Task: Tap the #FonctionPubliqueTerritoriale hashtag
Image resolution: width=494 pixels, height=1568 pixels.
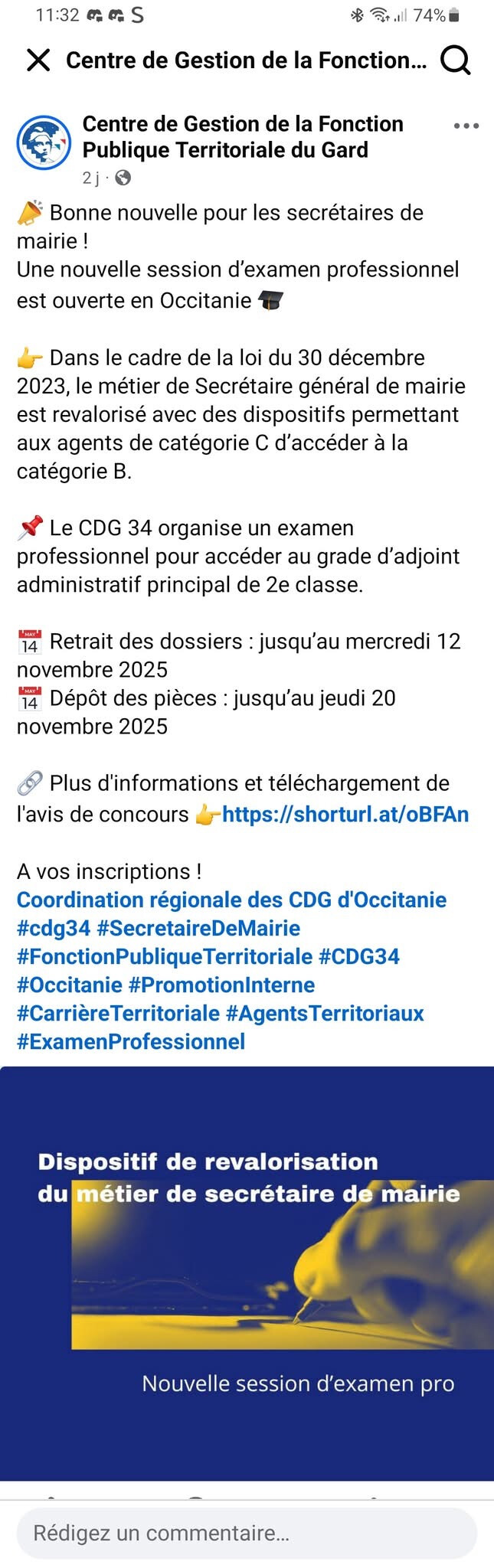Action: click(165, 956)
